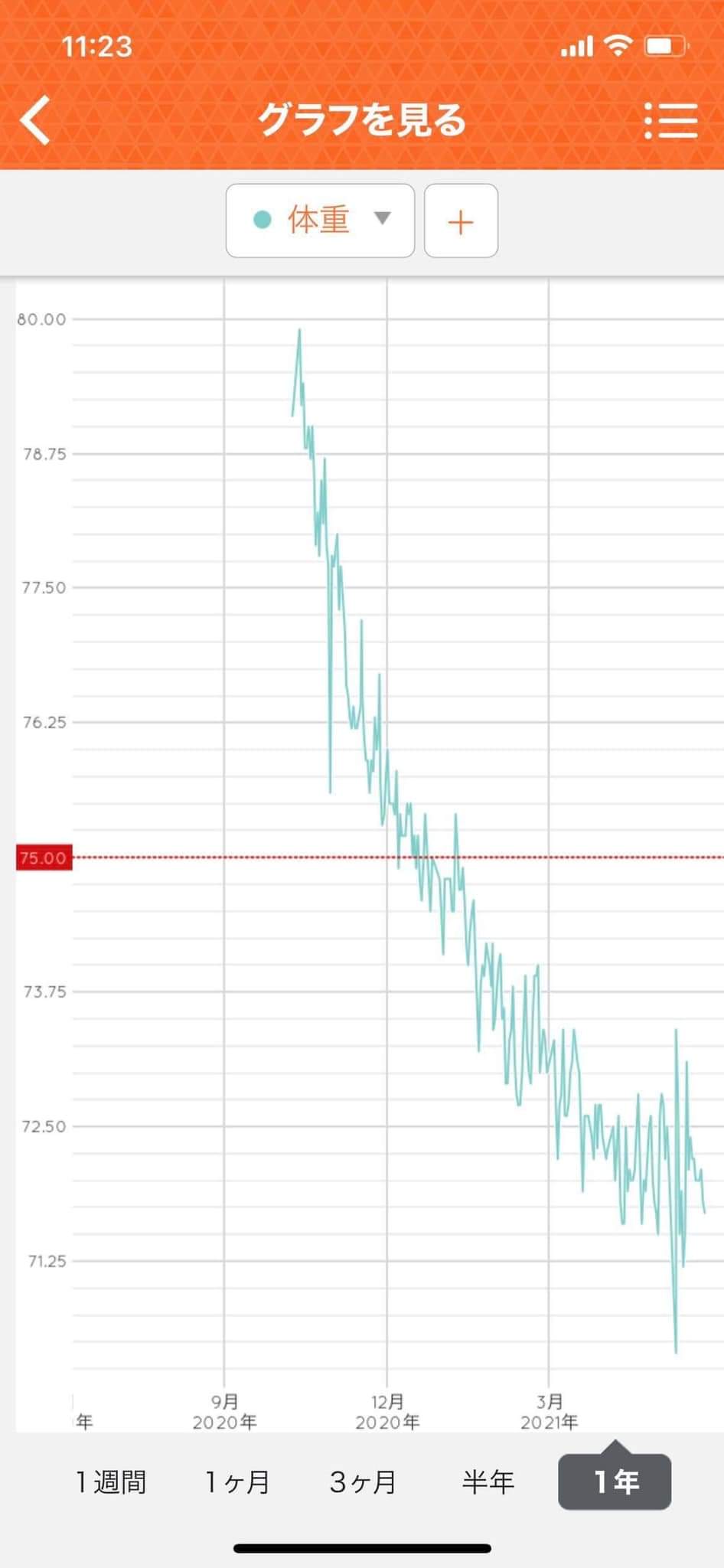This screenshot has width=724, height=1568.
Task: Select the 1年 range tab
Action: pos(615,1482)
